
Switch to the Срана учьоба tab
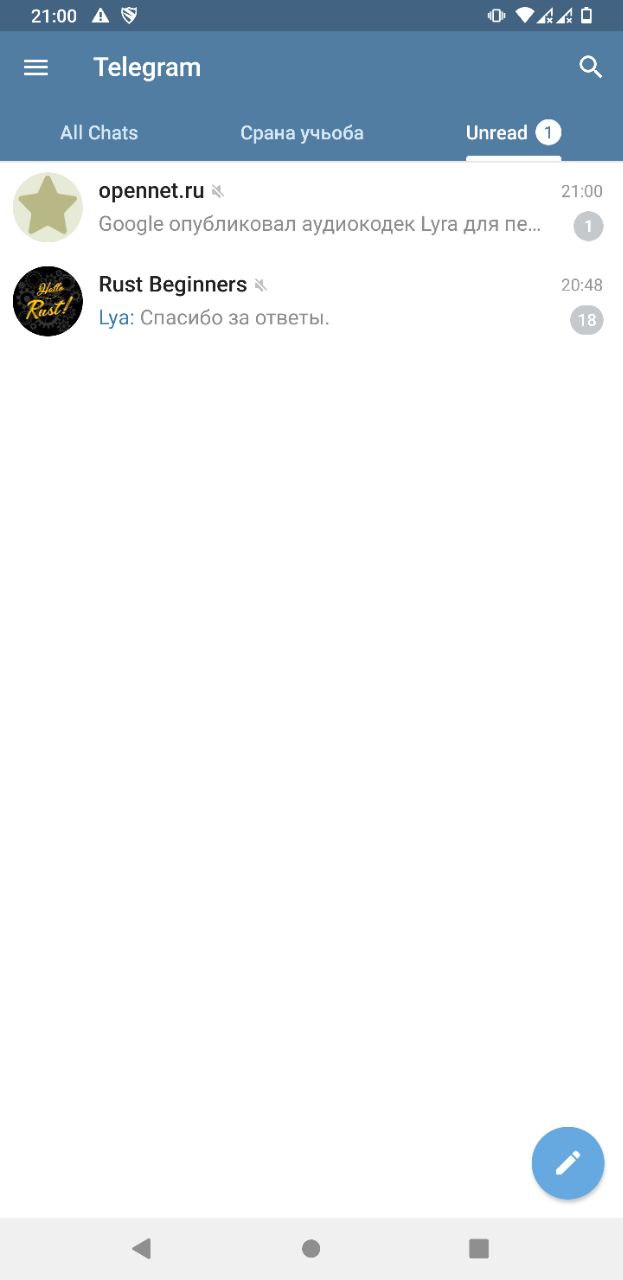(x=302, y=133)
